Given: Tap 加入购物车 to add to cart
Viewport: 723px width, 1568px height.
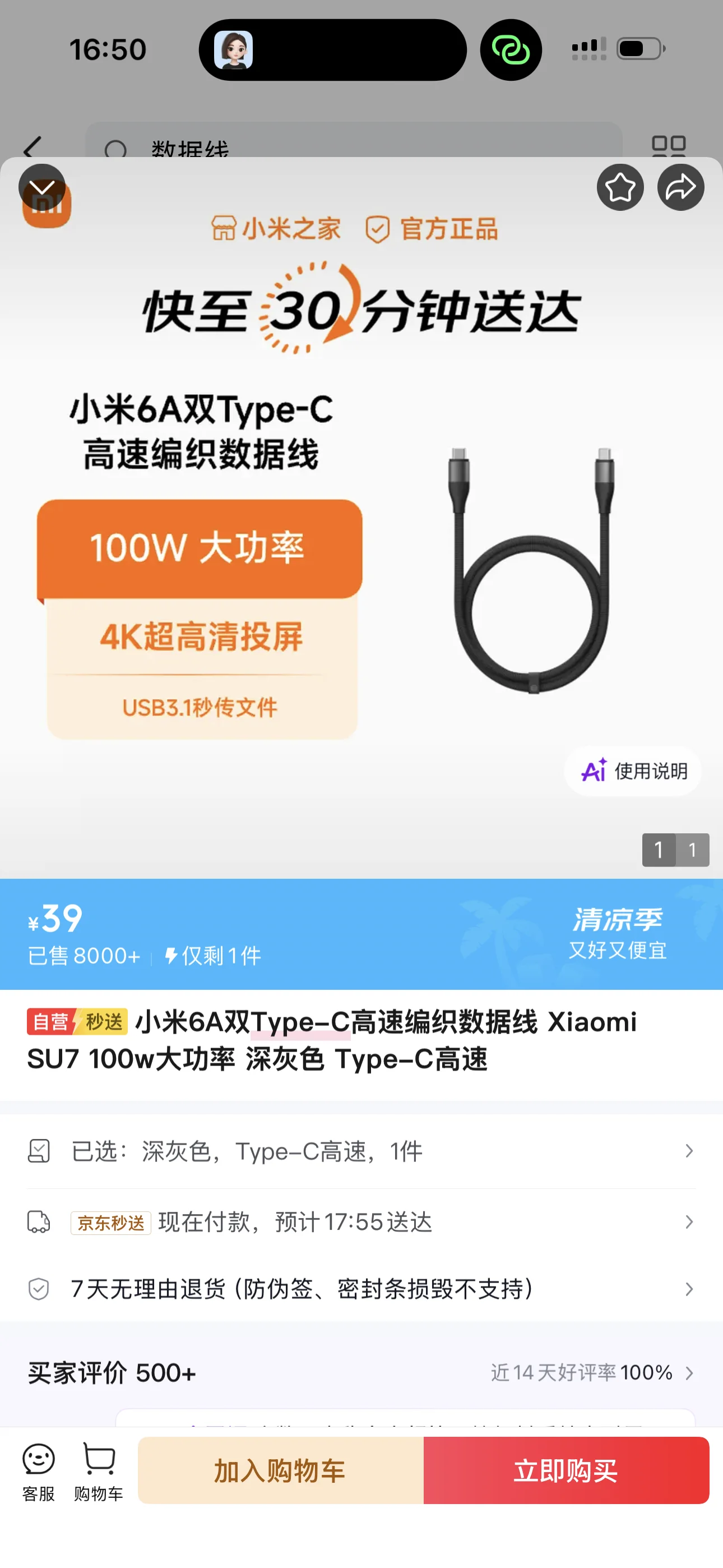Looking at the screenshot, I should [x=281, y=1470].
